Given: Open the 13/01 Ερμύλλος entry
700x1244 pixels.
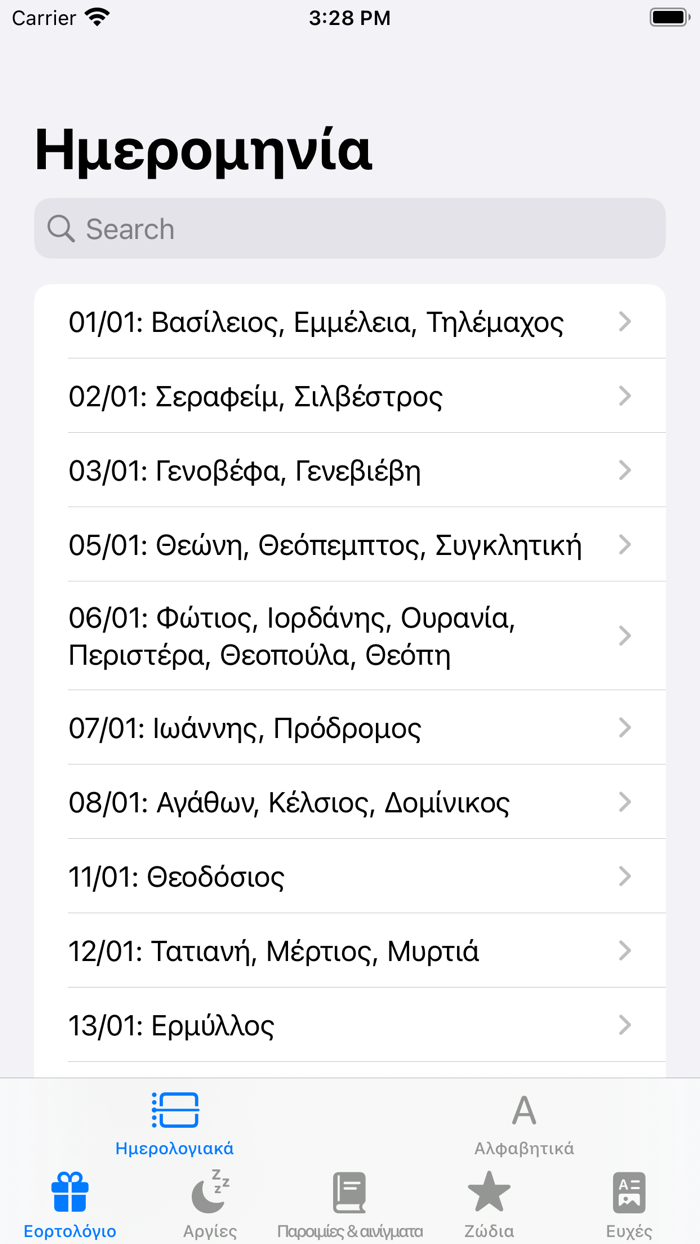Looking at the screenshot, I should (x=350, y=1025).
